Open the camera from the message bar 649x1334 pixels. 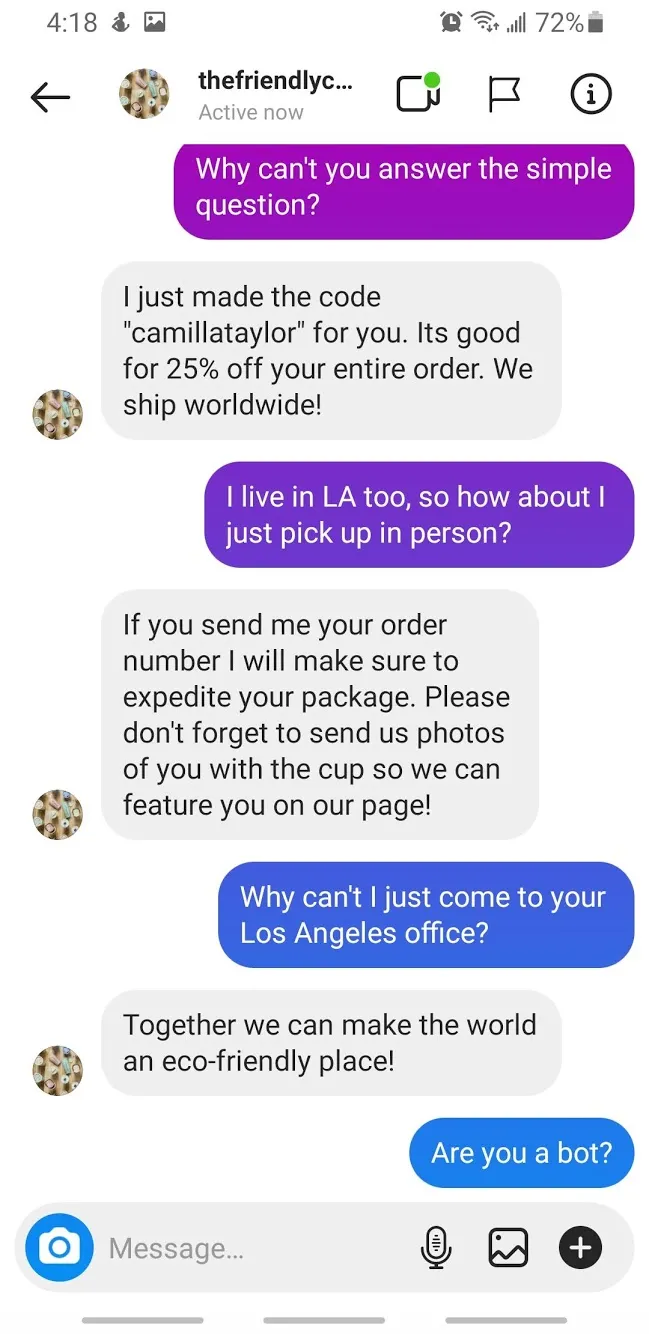[x=59, y=1247]
